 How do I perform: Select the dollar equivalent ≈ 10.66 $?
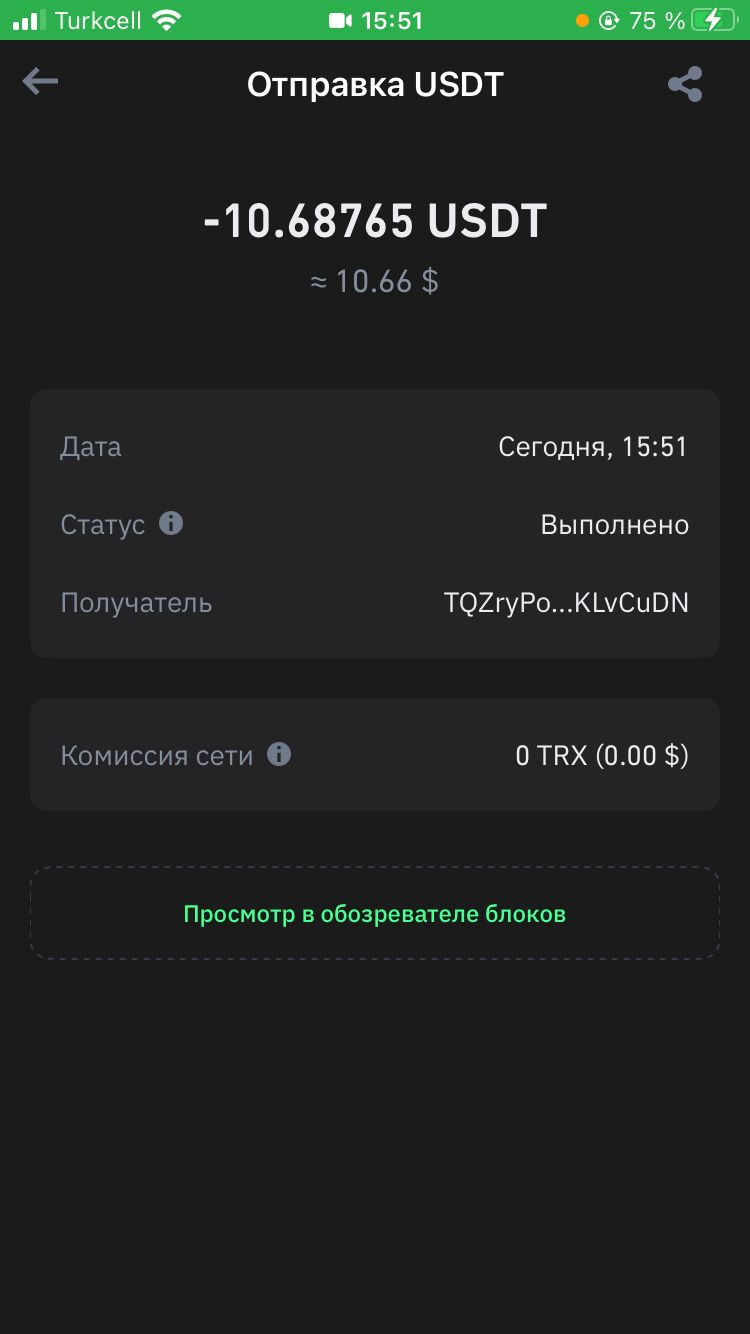point(375,281)
